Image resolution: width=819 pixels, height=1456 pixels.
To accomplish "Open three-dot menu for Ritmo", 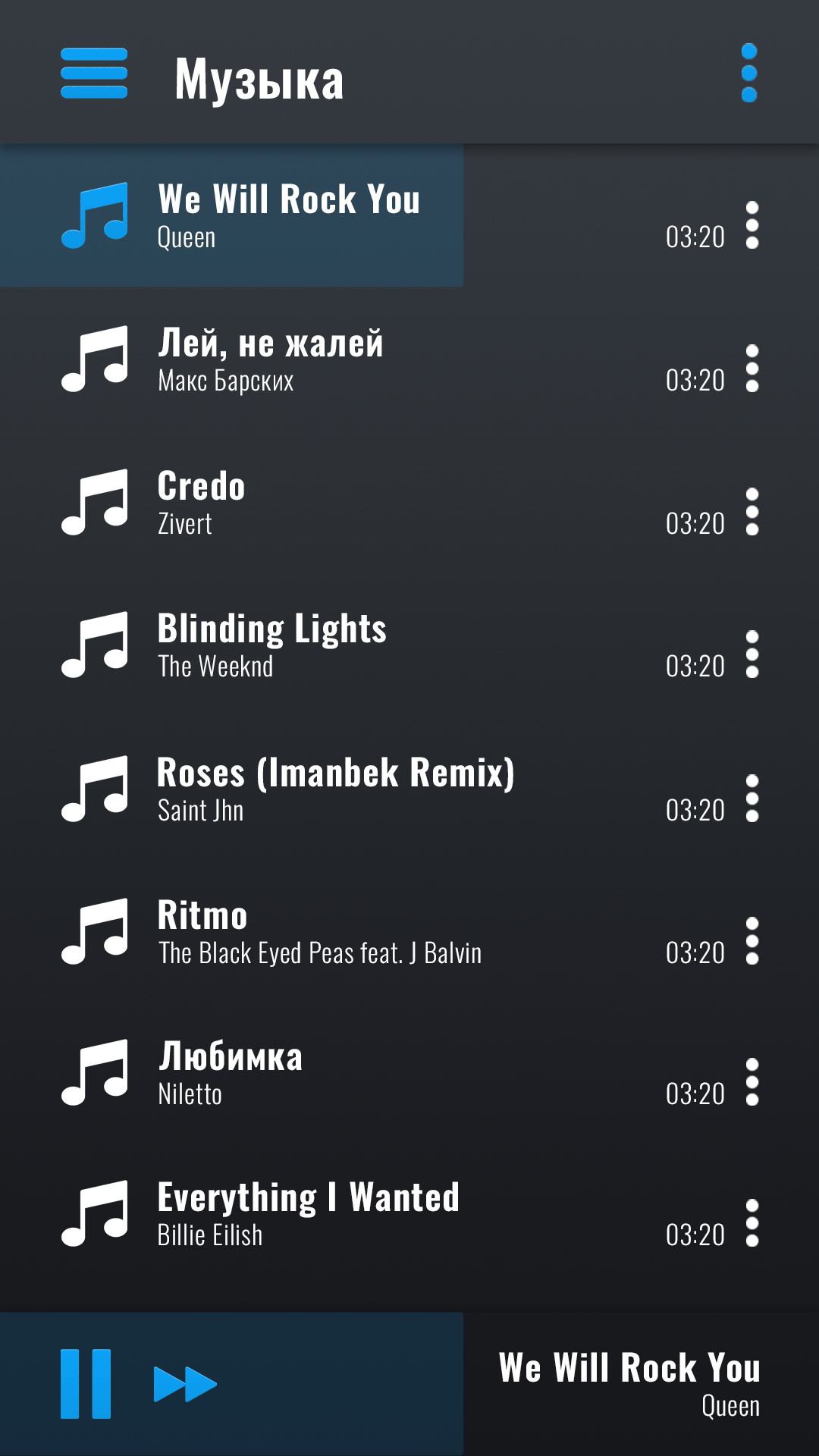I will [x=752, y=941].
